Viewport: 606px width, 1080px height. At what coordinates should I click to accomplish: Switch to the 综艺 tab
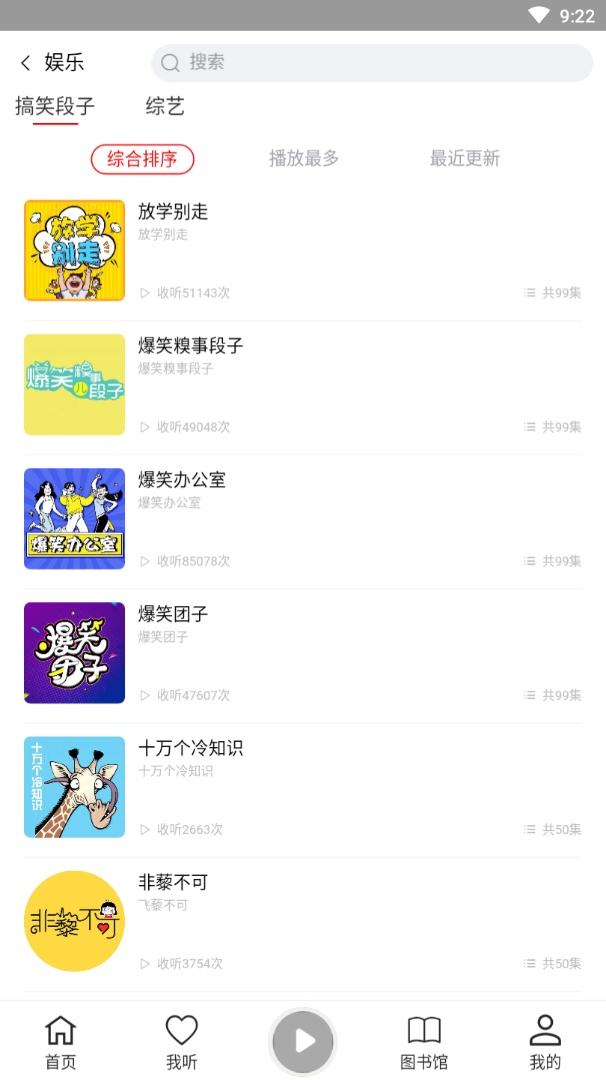tap(165, 107)
